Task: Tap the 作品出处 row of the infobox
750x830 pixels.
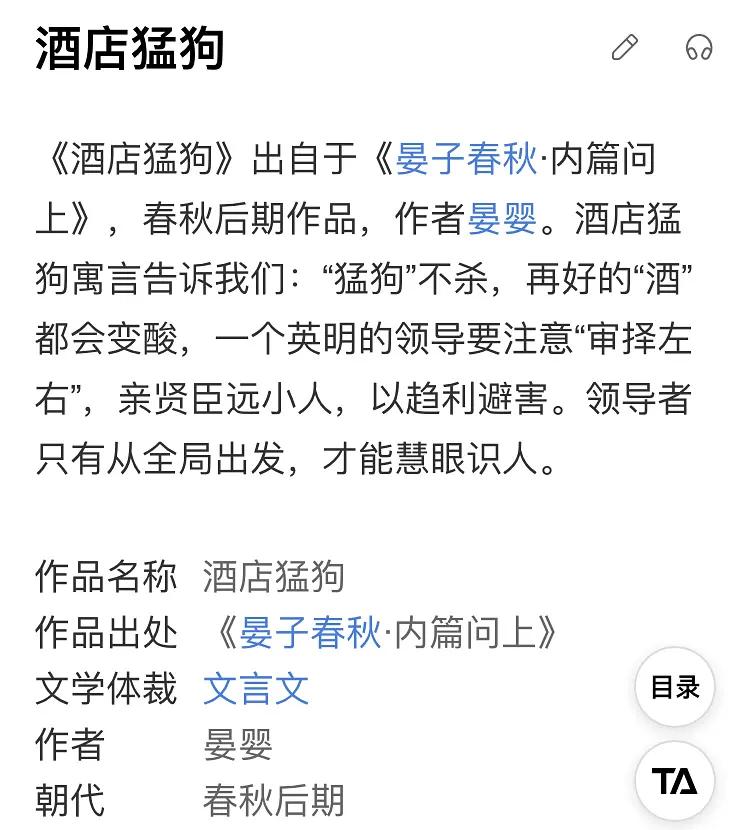Action: [x=106, y=632]
